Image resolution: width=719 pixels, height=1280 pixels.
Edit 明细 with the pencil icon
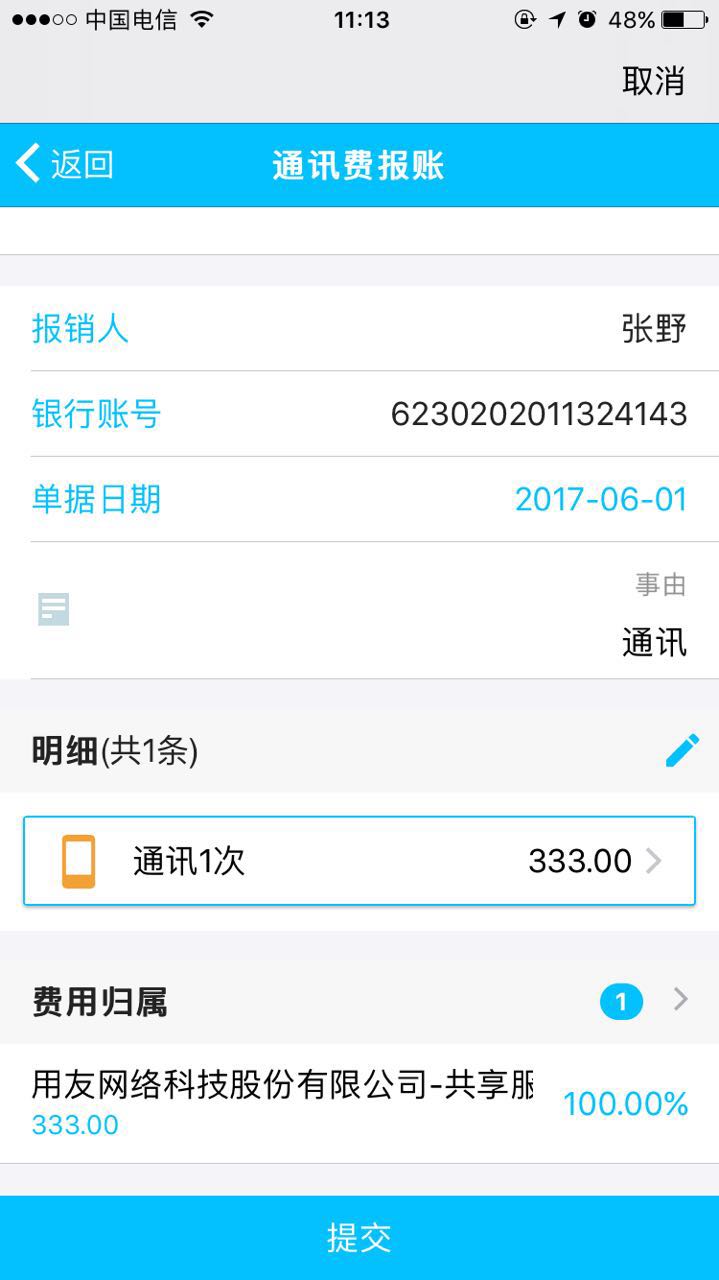tap(682, 750)
